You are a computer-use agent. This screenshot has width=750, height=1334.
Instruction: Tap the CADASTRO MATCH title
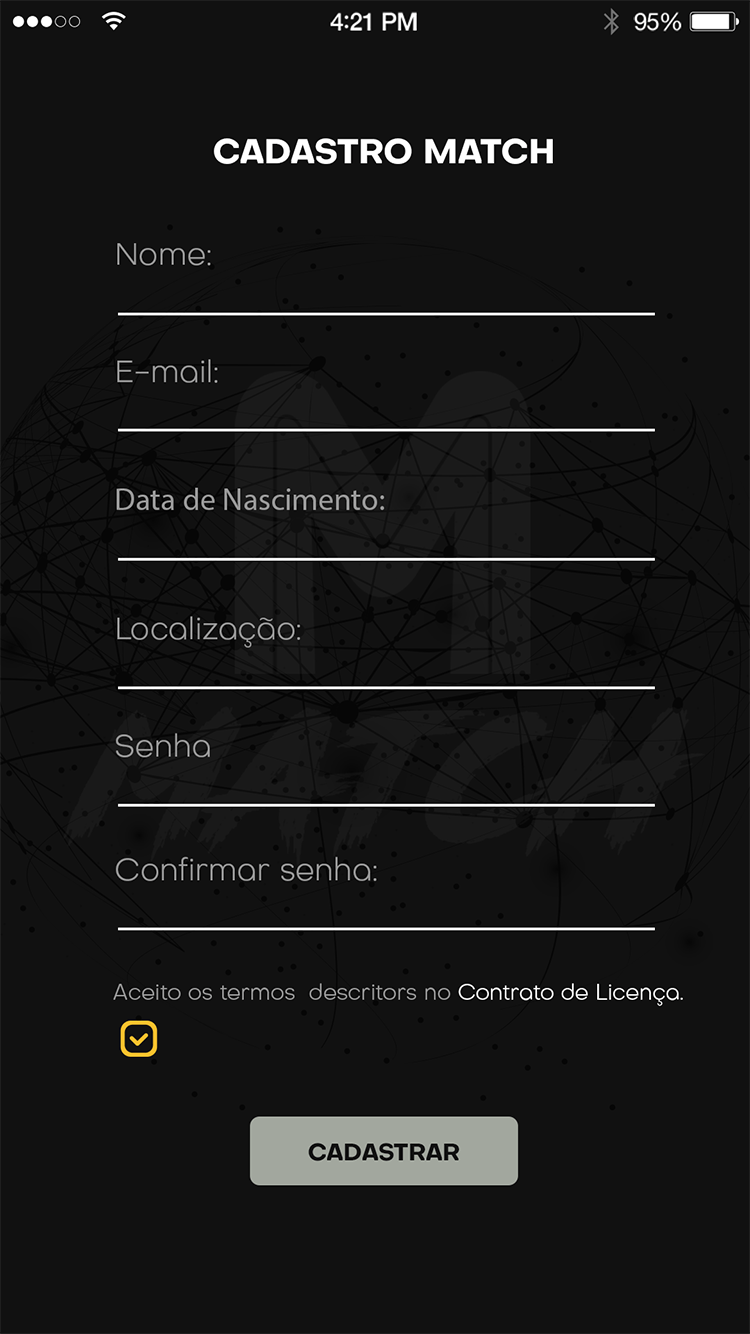384,150
